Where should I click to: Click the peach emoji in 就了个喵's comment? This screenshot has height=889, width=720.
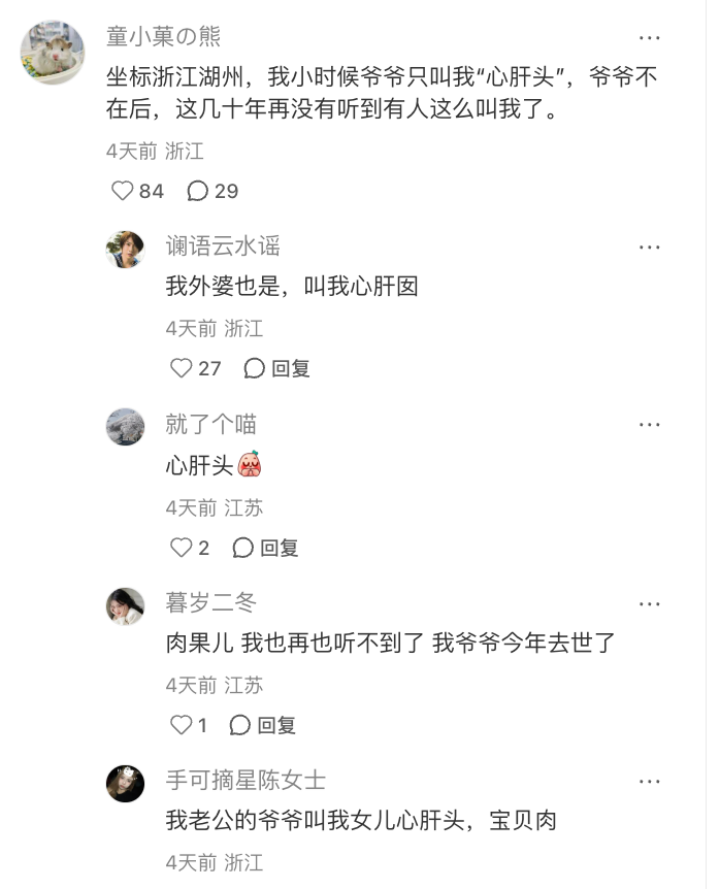[249, 466]
